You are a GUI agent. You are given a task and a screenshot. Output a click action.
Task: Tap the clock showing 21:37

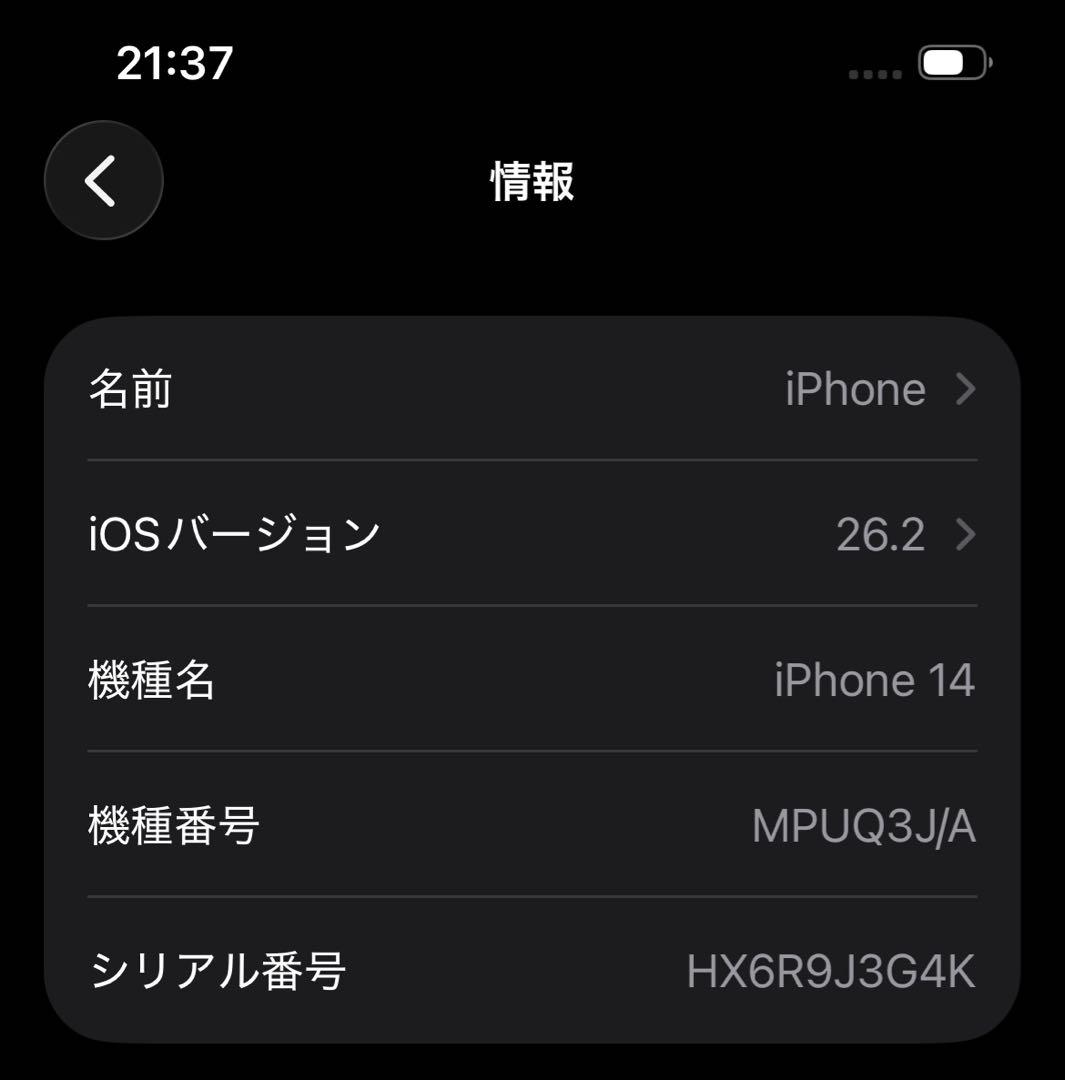tap(174, 62)
